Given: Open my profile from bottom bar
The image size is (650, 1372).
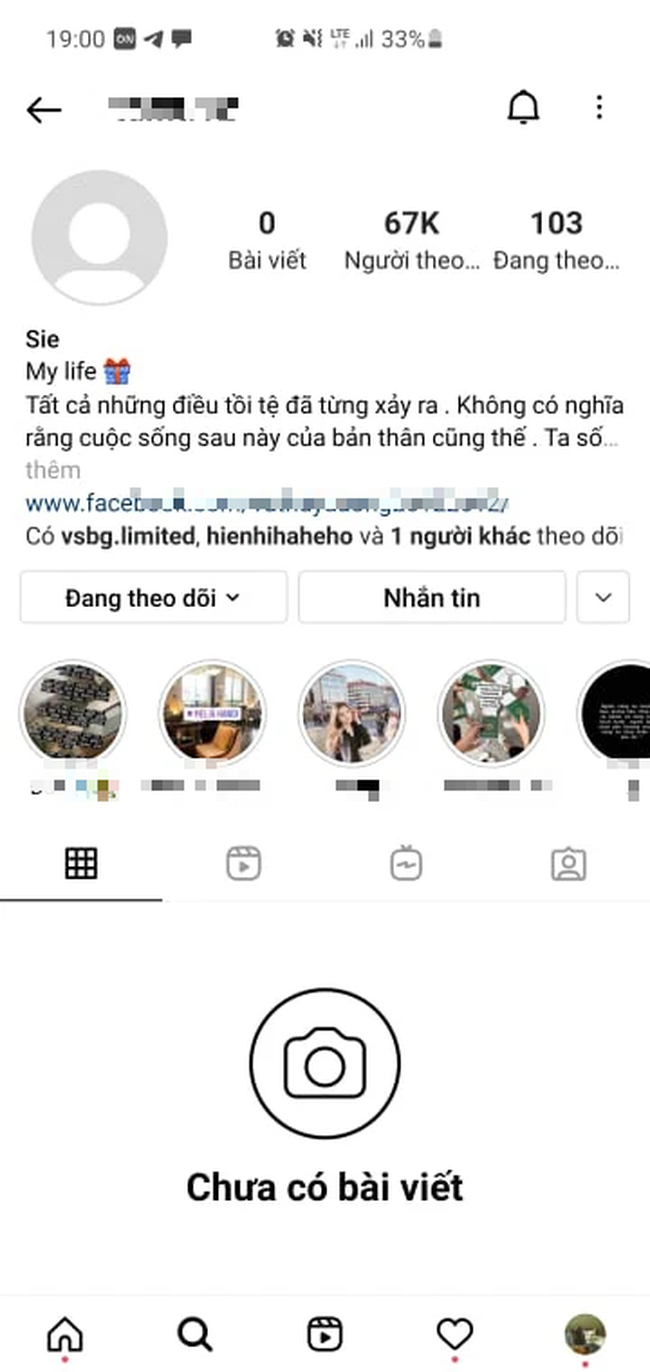Looking at the screenshot, I should click(x=583, y=1333).
